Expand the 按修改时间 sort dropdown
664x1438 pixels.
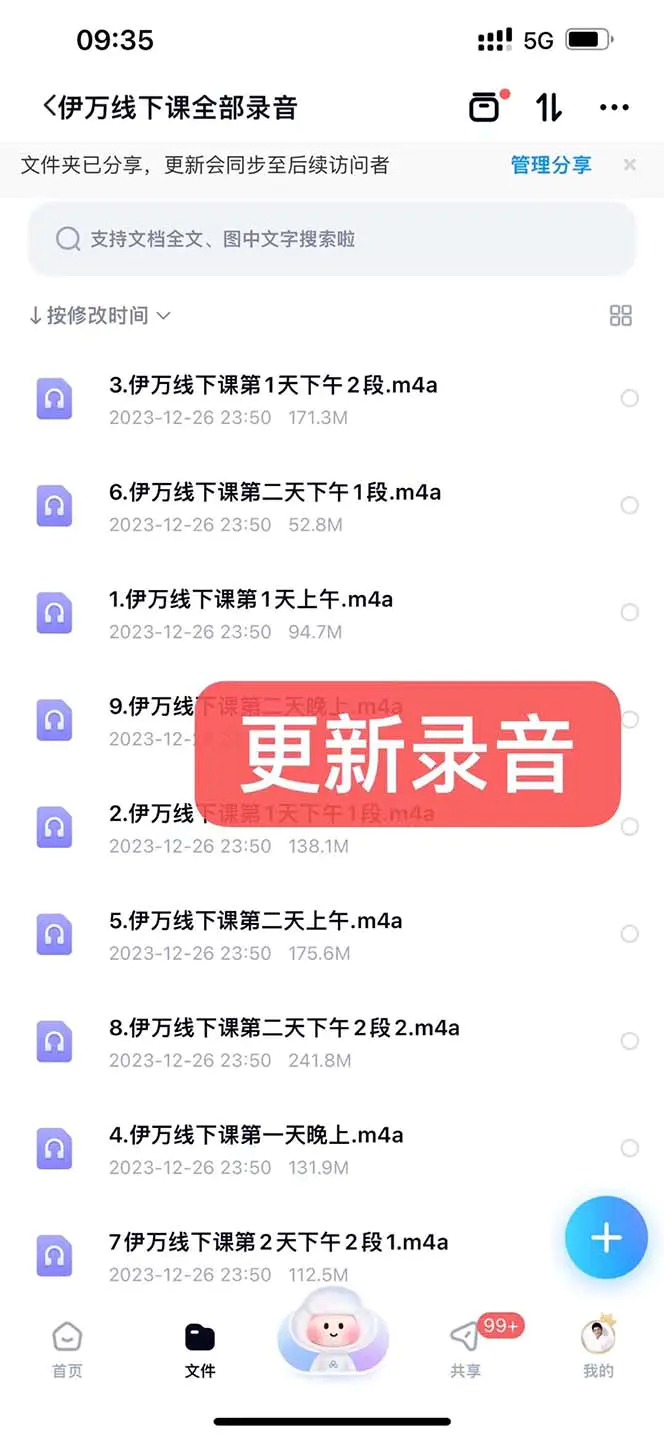tap(100, 316)
